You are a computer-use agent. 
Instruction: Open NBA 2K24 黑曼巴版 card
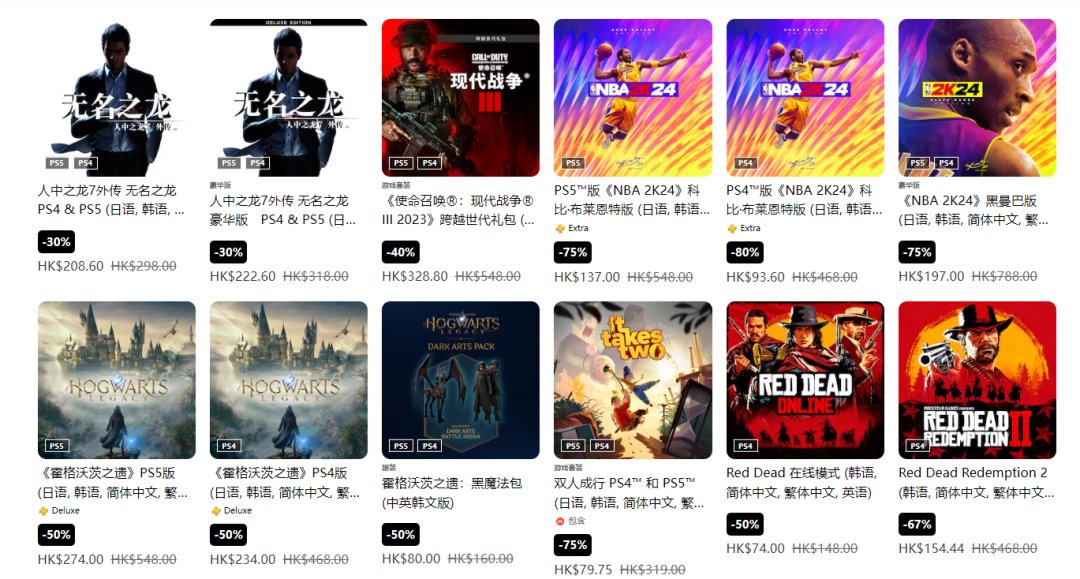(x=977, y=98)
